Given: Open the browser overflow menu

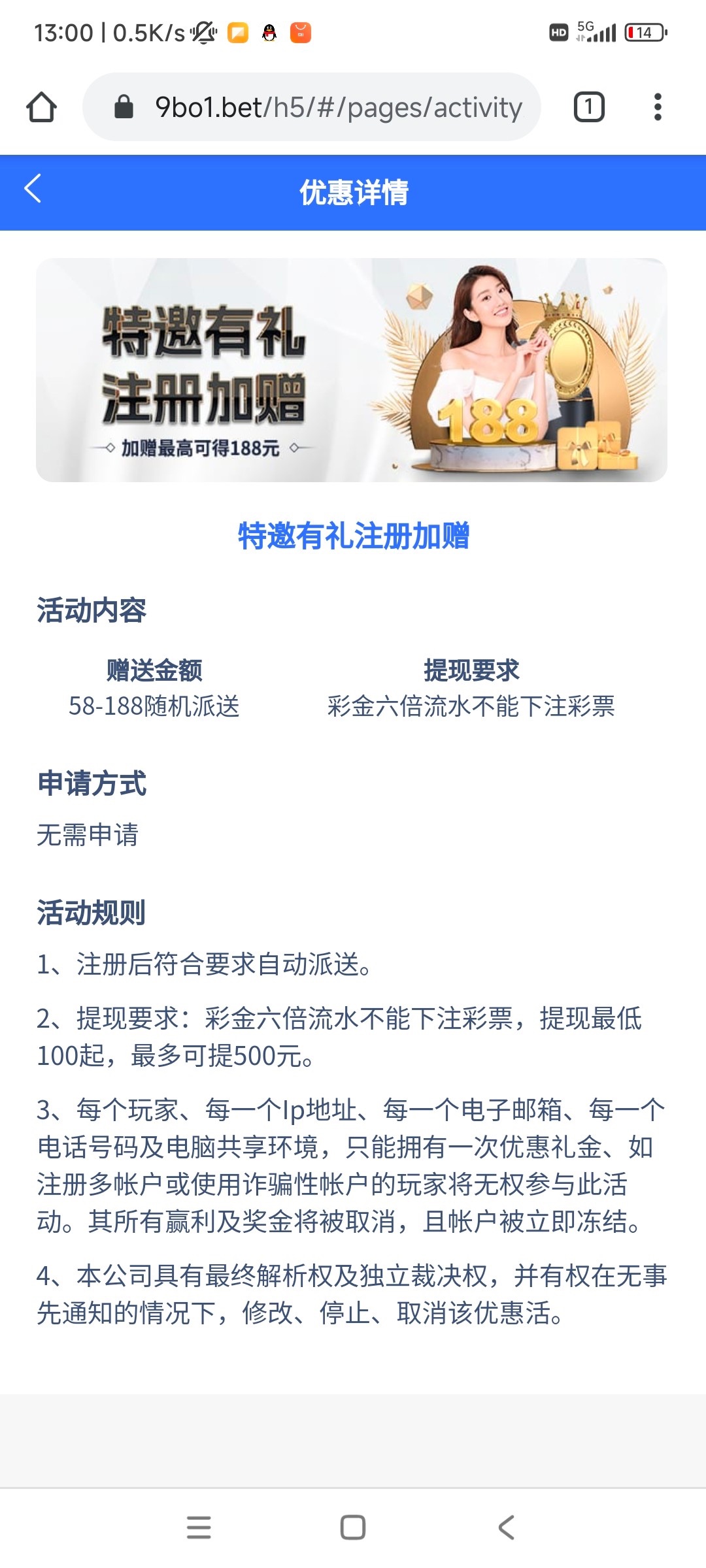Looking at the screenshot, I should point(657,107).
